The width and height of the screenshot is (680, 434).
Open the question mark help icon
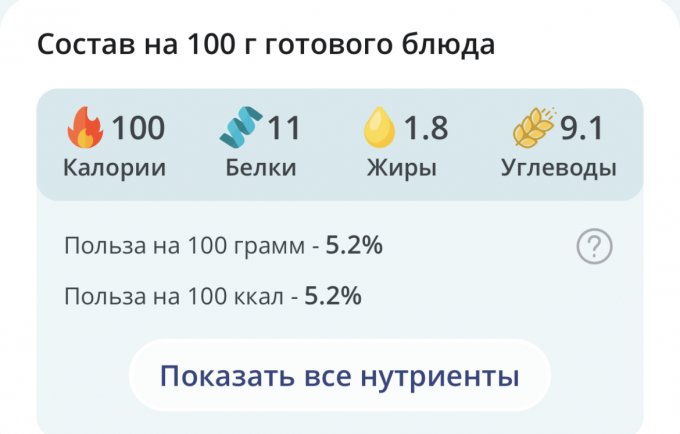tap(594, 247)
